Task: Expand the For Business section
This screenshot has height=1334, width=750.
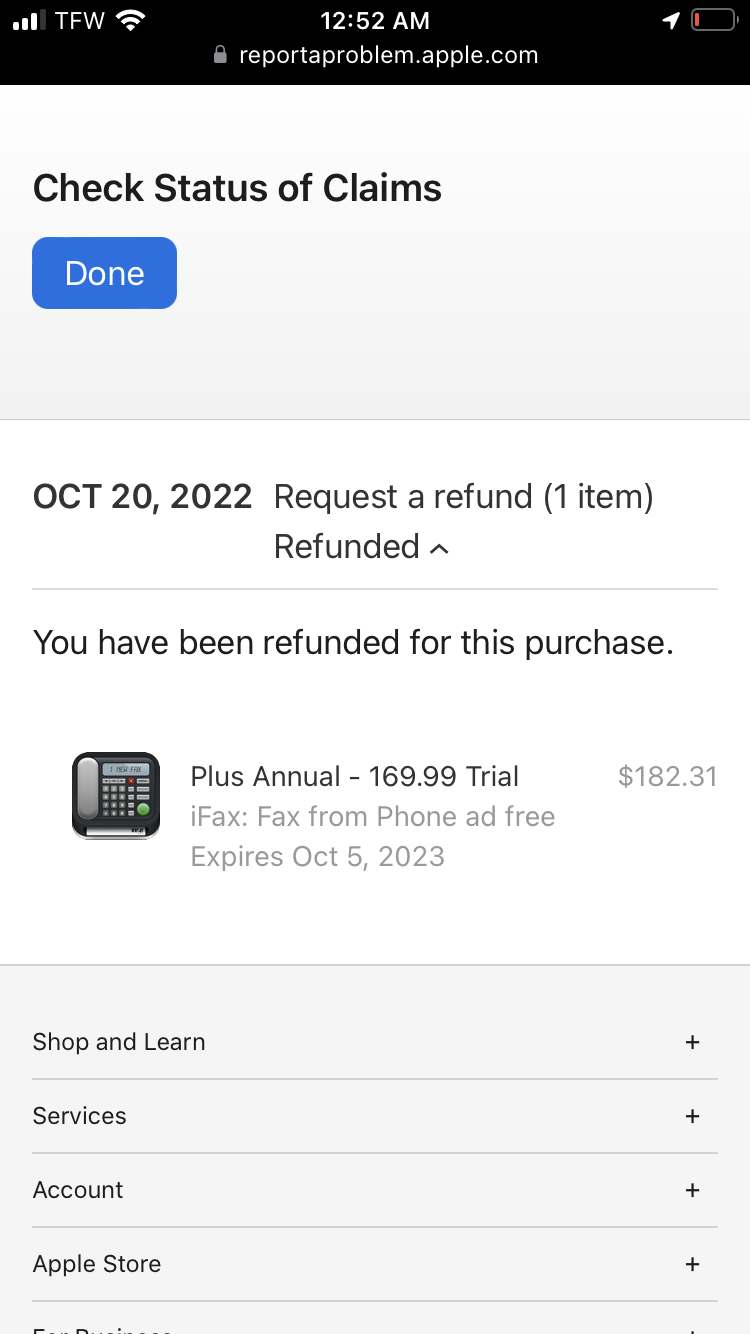Action: pyautogui.click(x=692, y=1330)
